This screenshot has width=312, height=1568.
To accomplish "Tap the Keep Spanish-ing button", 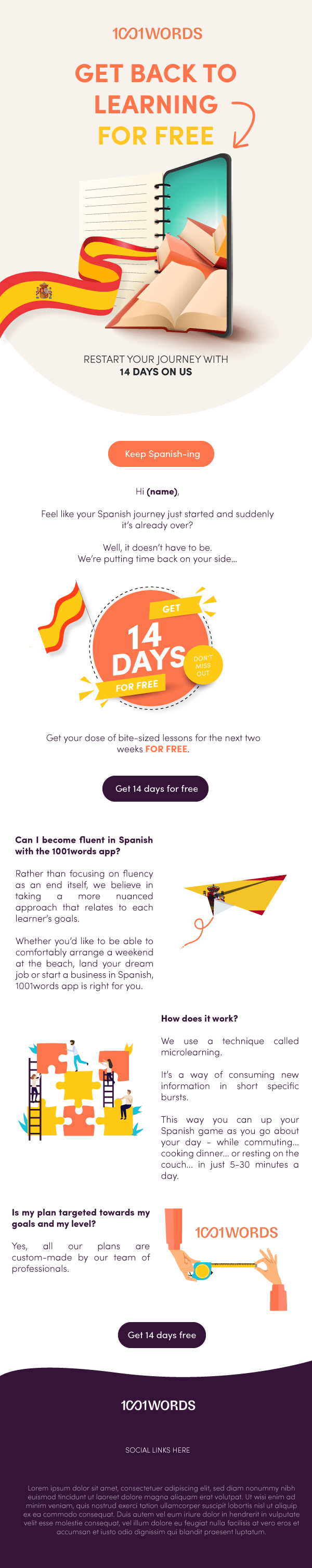I will 161,454.
